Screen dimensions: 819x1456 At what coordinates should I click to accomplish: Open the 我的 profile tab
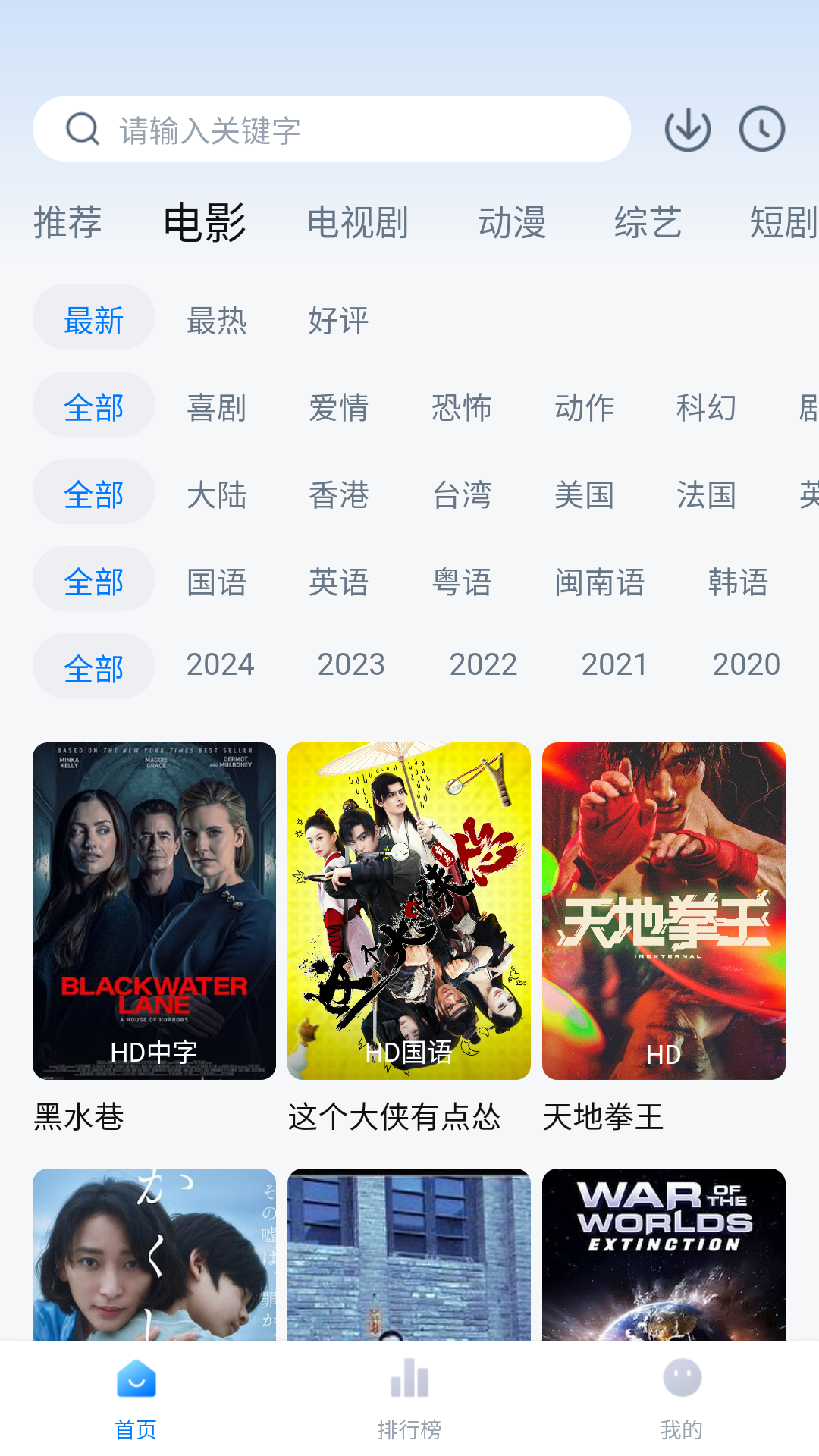682,1397
